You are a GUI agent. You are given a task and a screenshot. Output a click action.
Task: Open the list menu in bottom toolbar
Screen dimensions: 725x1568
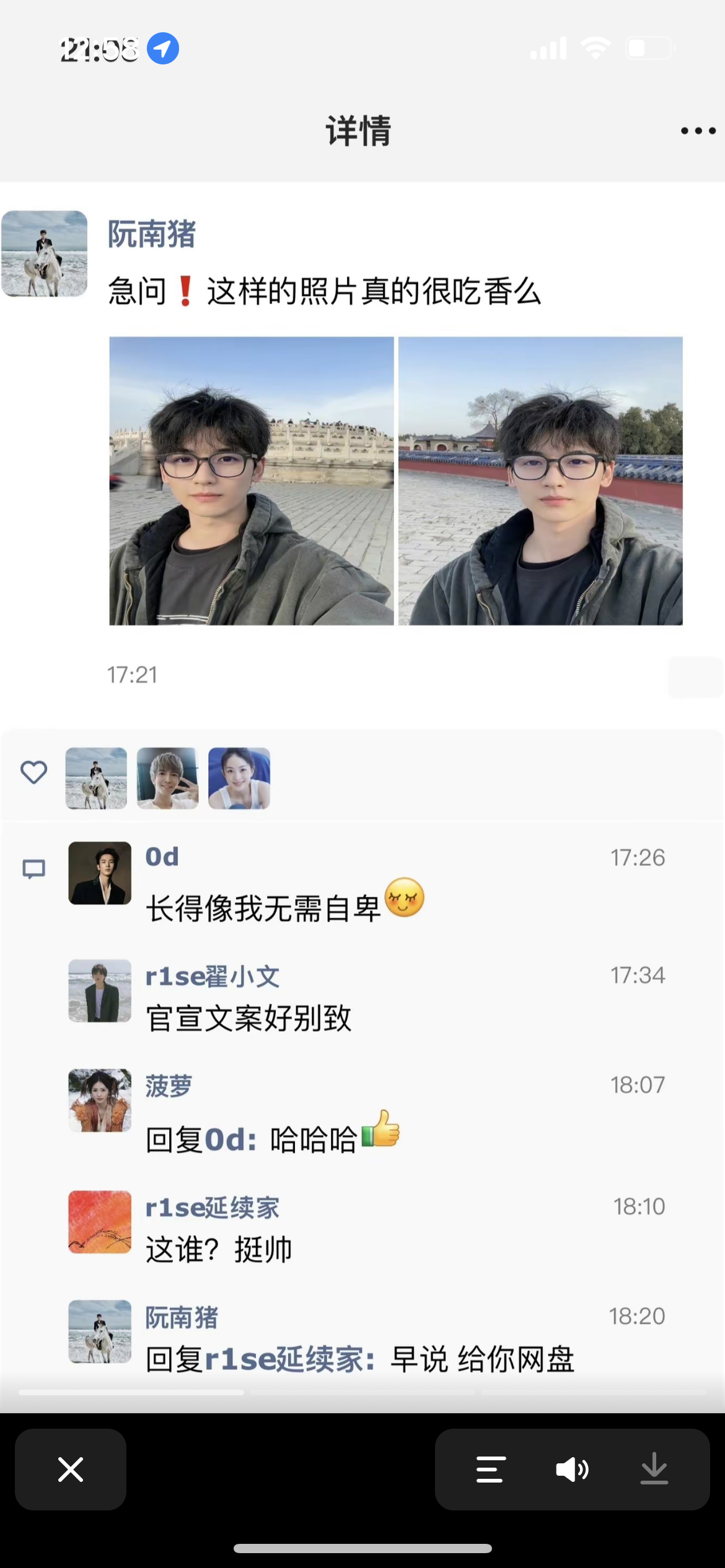(490, 1470)
